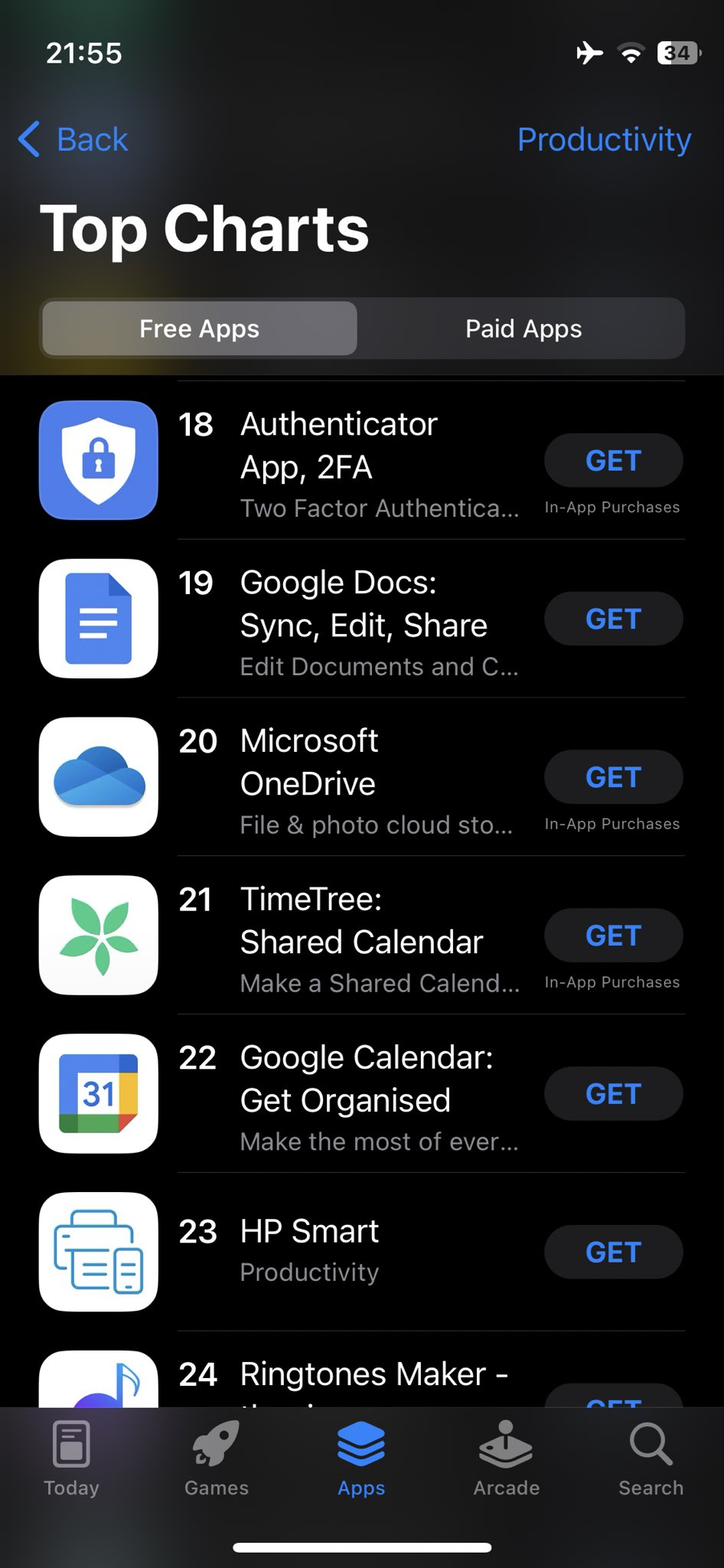Switch to the Today tab
Viewport: 724px width, 1568px height.
tap(71, 1459)
